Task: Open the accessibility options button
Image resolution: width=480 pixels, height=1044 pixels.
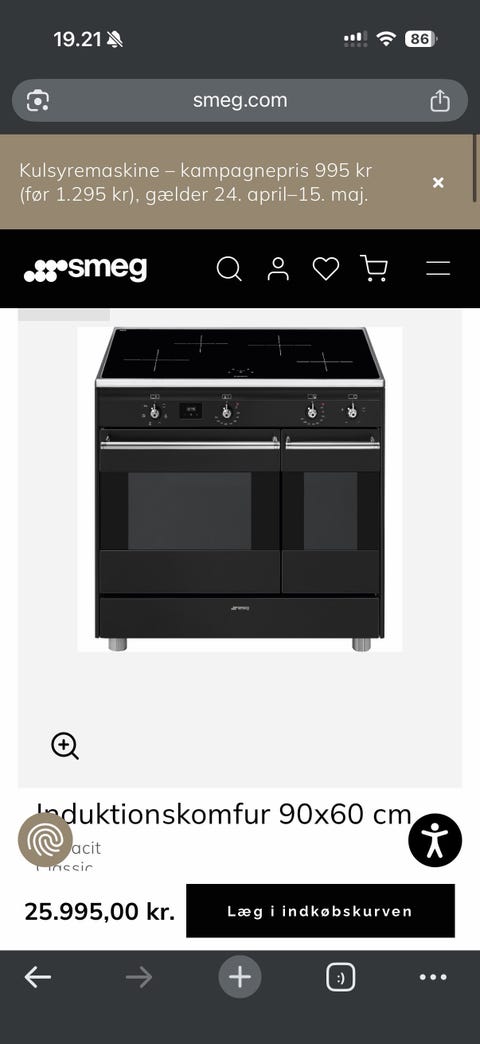Action: coord(435,840)
